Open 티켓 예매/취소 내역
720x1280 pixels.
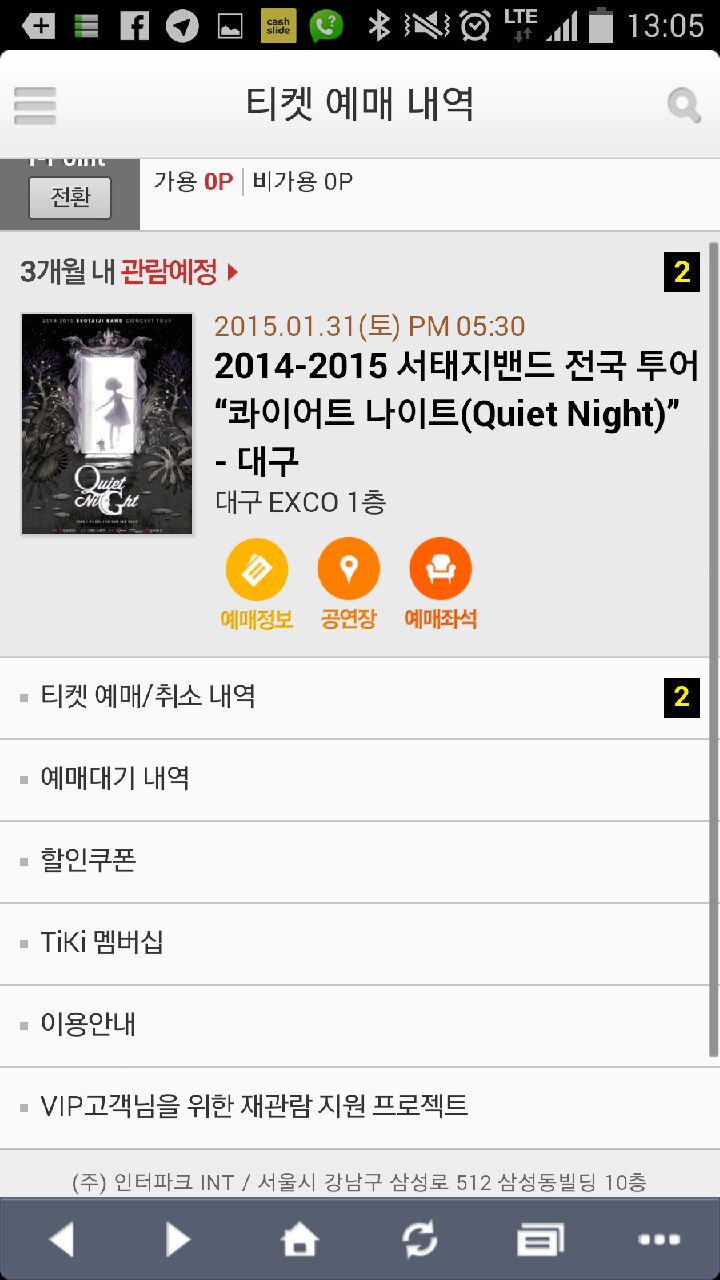click(148, 697)
